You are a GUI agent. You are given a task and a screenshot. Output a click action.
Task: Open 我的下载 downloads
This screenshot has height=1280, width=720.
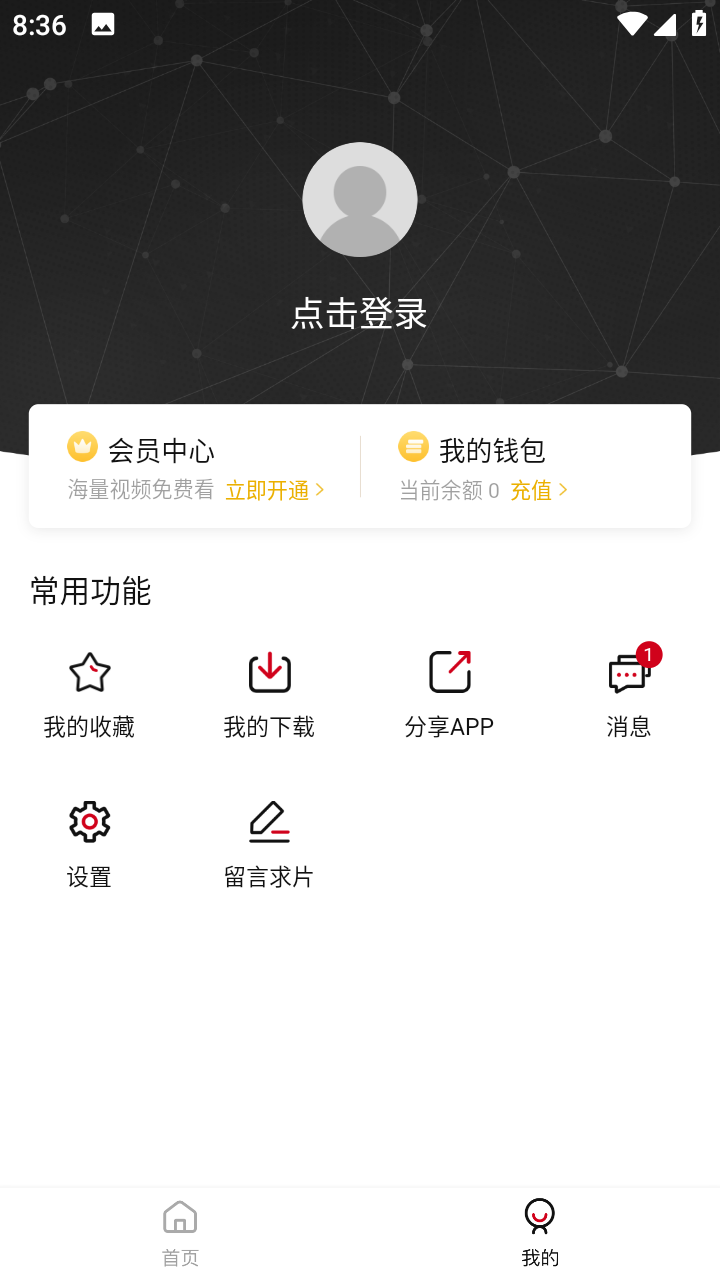[269, 696]
